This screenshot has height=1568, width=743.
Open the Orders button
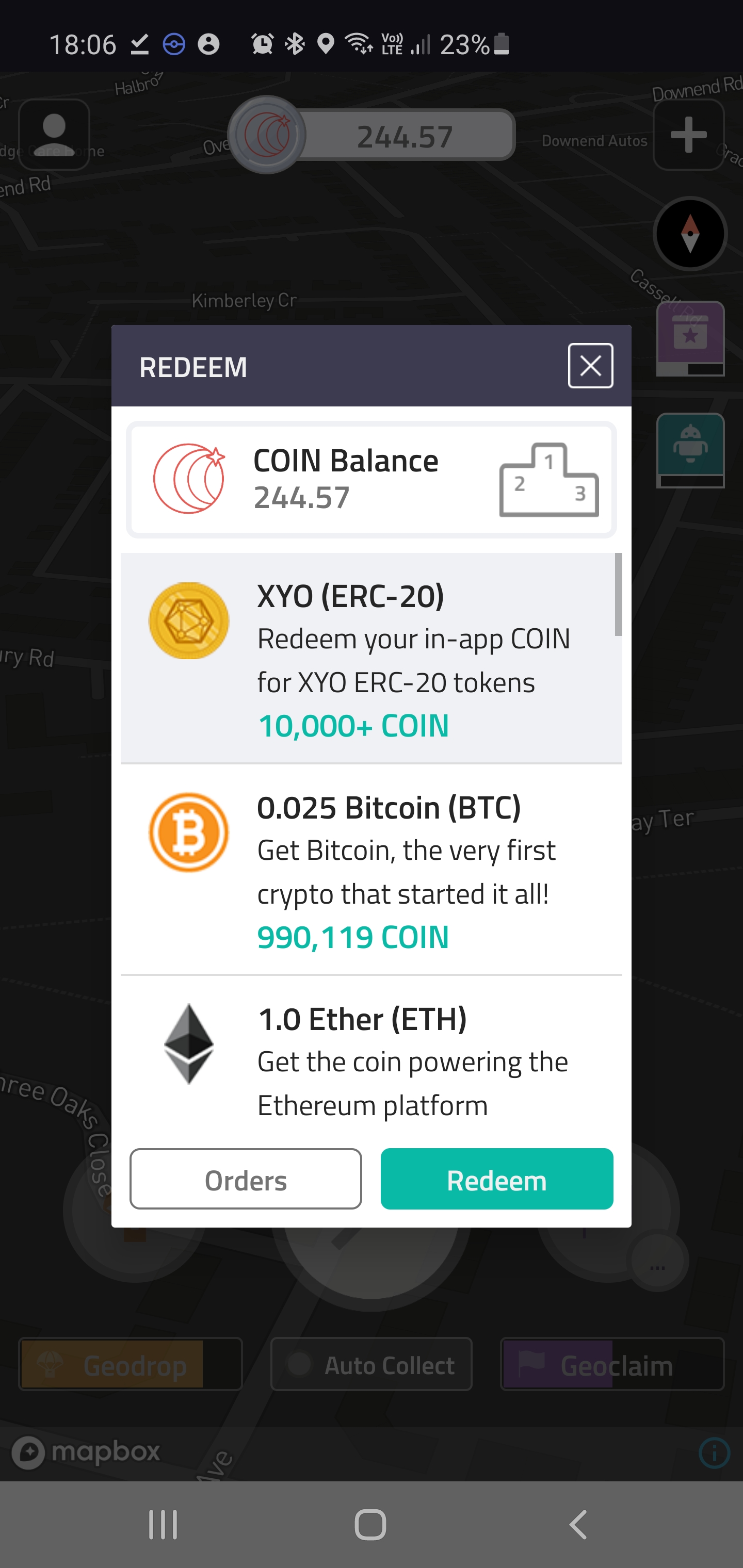246,1179
